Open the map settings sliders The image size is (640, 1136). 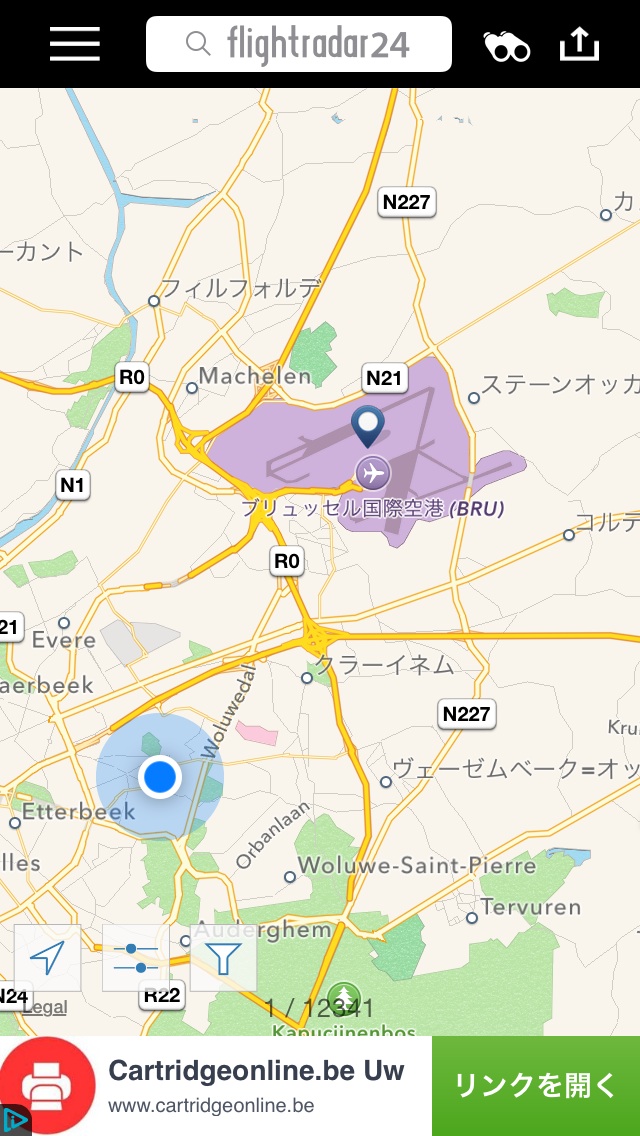pyautogui.click(x=135, y=958)
